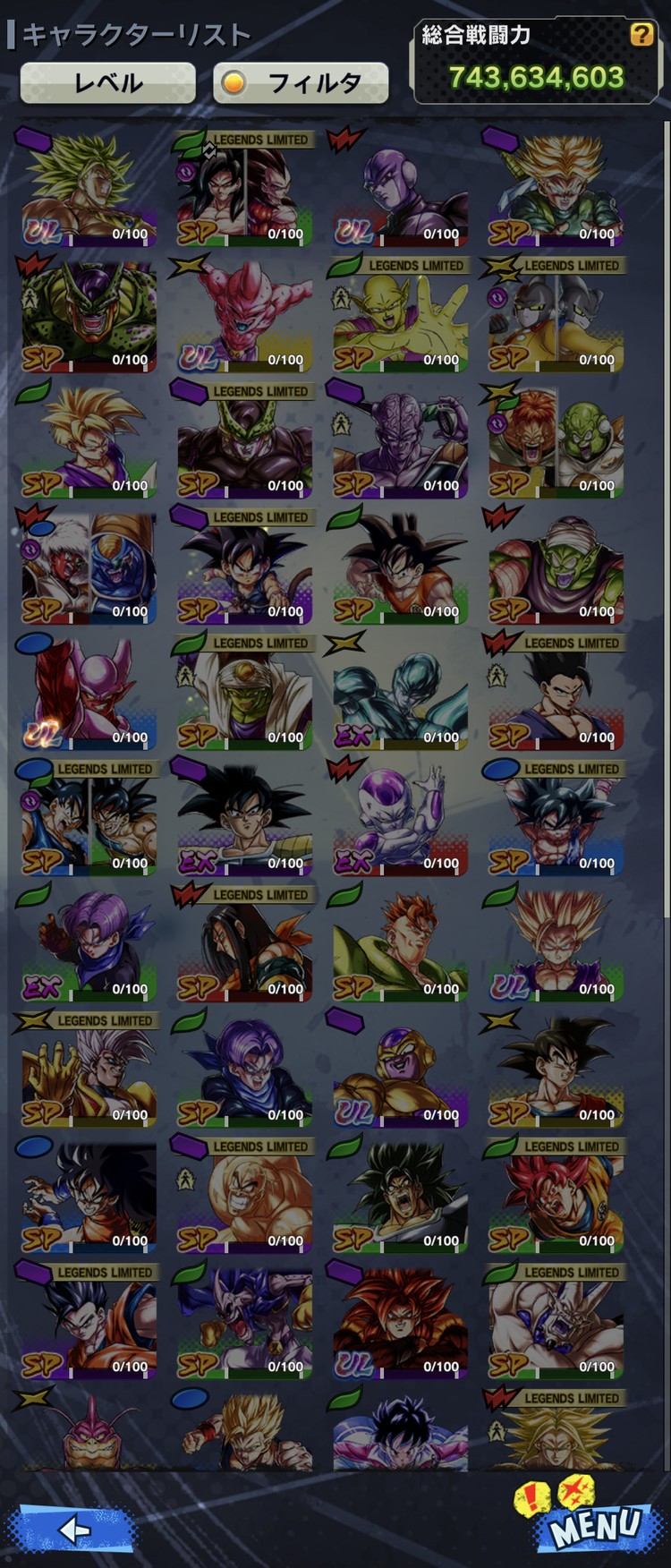Viewport: 671px width, 1568px height.
Task: Open the SP Super Saiyan God Goku tile
Action: pos(555,1196)
